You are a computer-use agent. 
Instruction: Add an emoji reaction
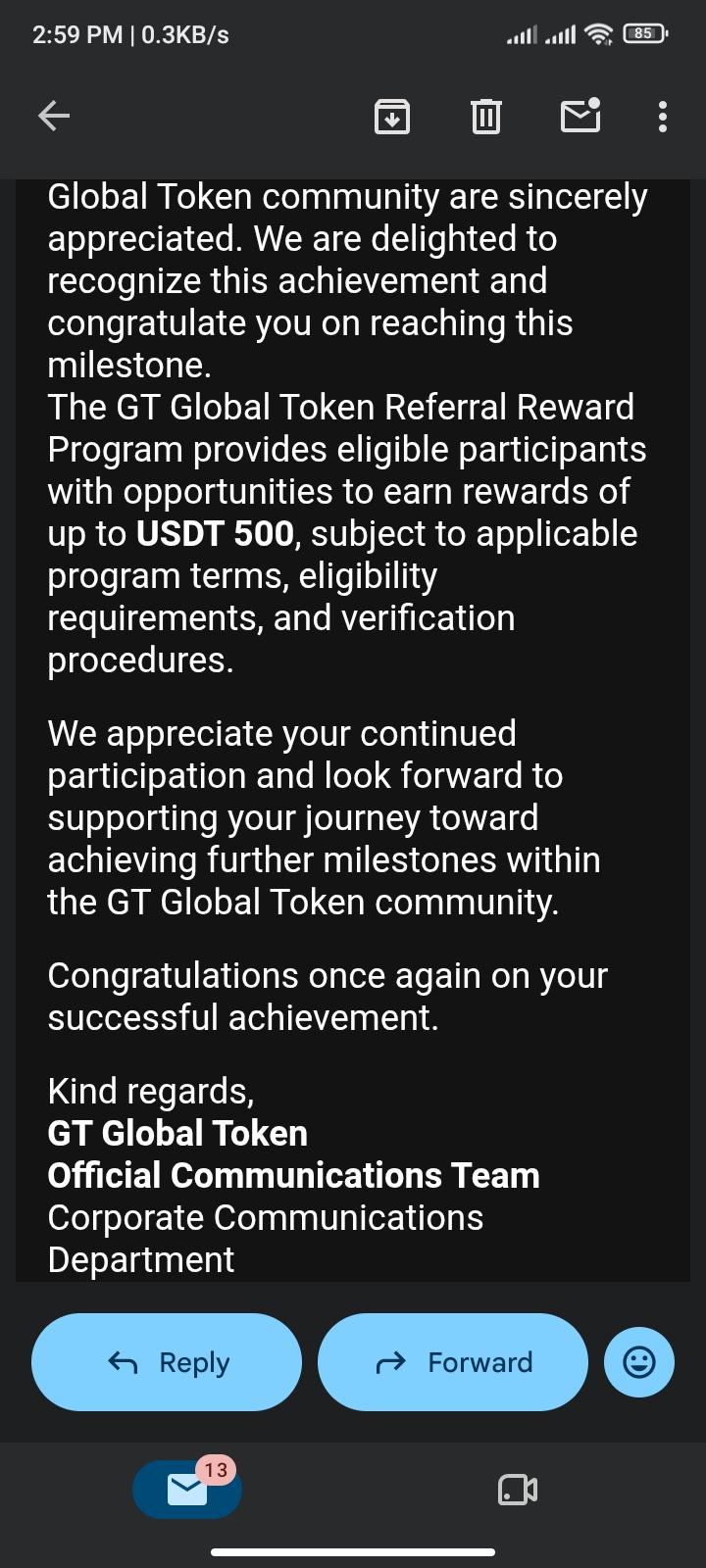639,1362
